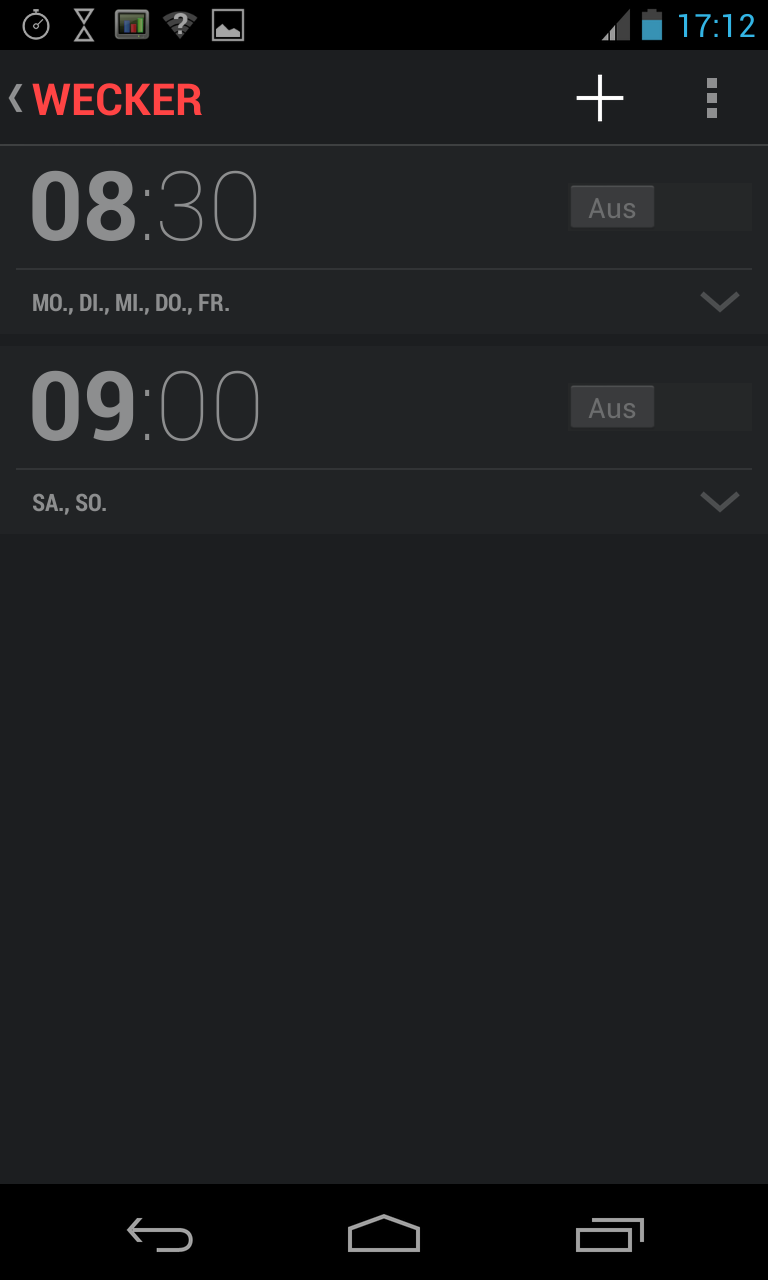
Task: Add a new alarm with the plus icon
Action: [x=600, y=98]
